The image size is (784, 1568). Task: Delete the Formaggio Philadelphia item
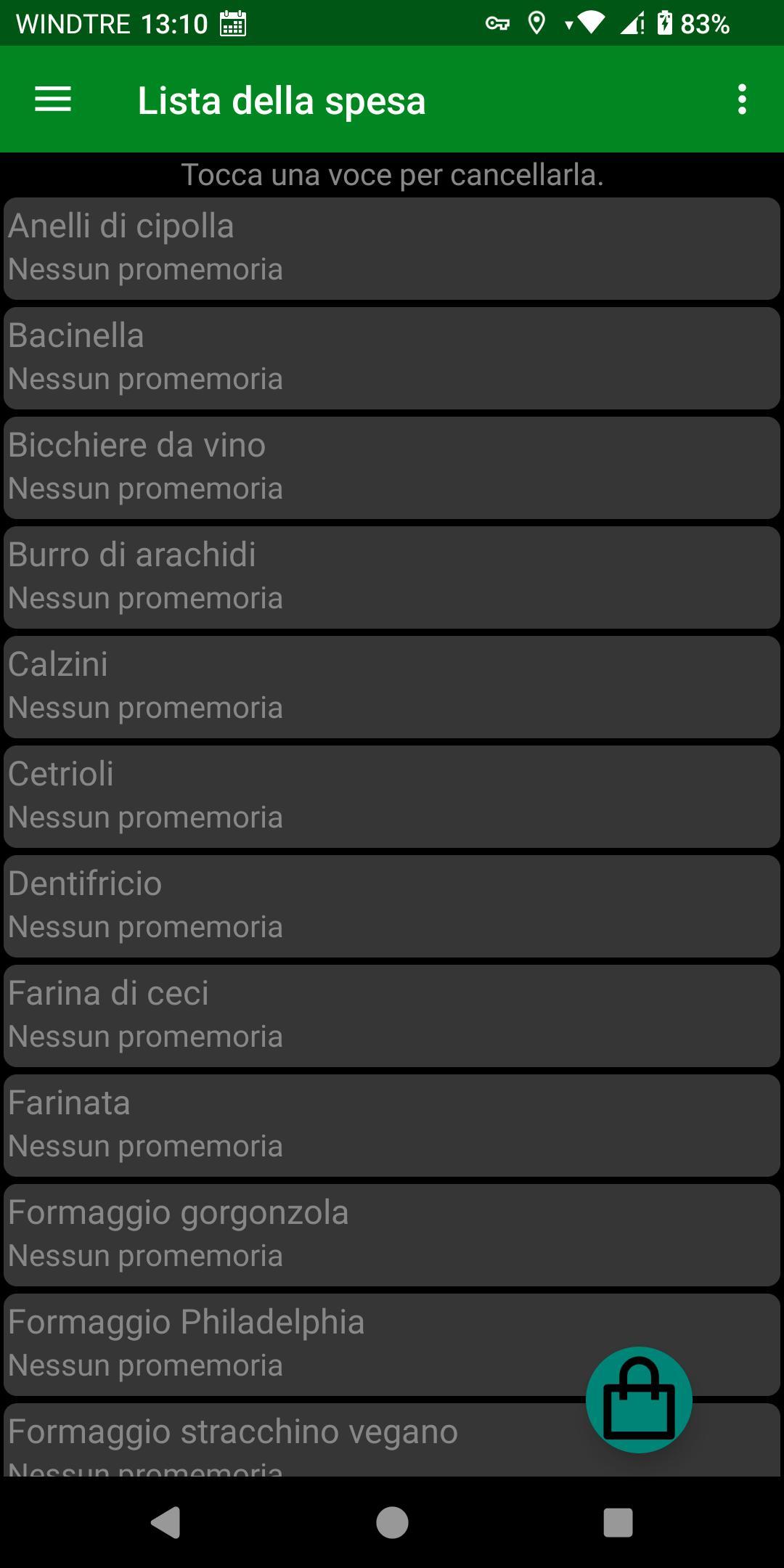(290, 1344)
